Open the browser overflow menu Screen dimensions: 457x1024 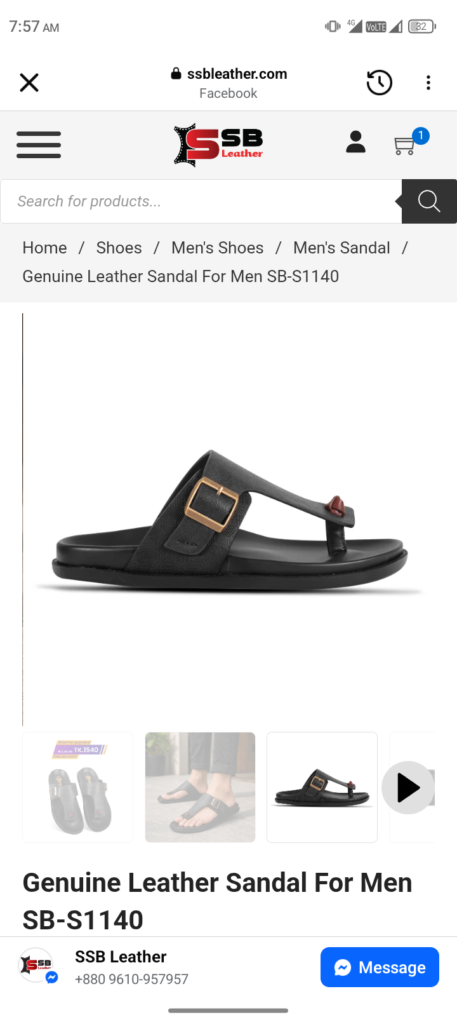(428, 83)
